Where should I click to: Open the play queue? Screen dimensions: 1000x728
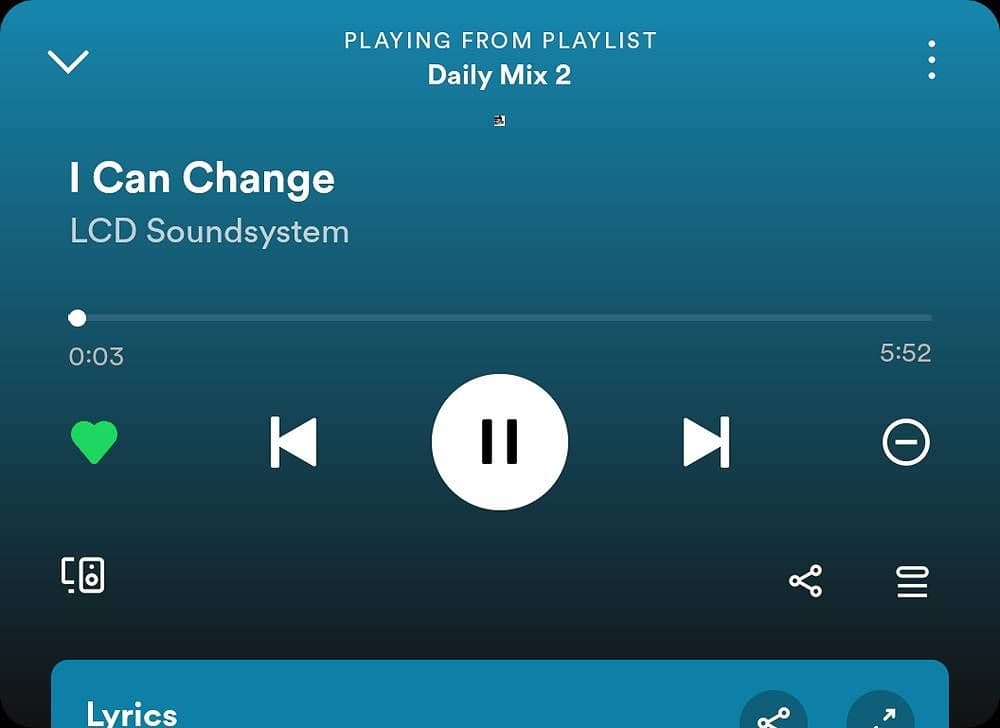(x=912, y=581)
